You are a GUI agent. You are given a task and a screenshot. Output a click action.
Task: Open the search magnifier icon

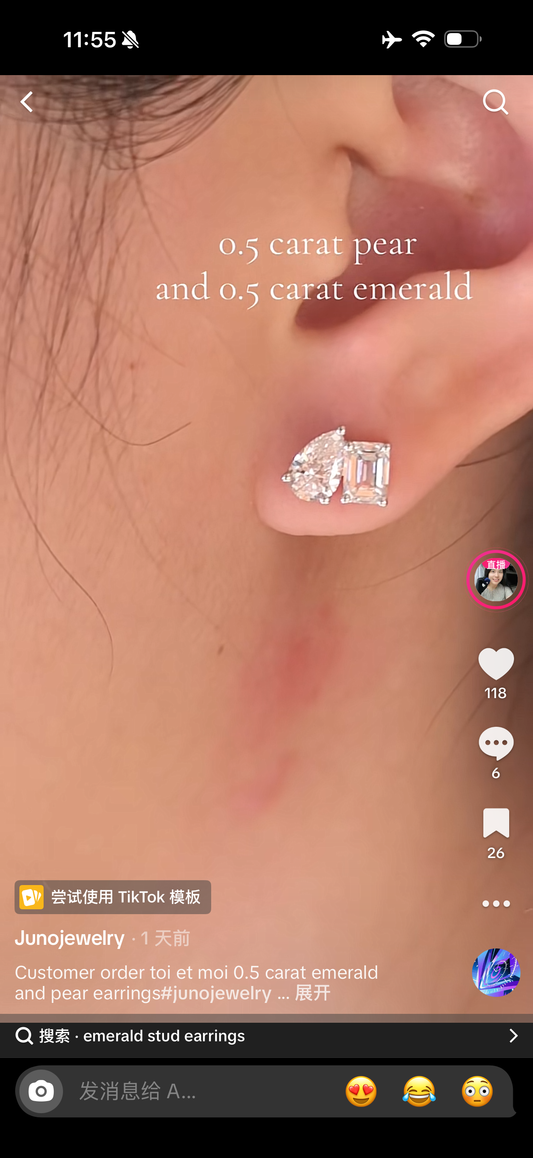tap(495, 102)
